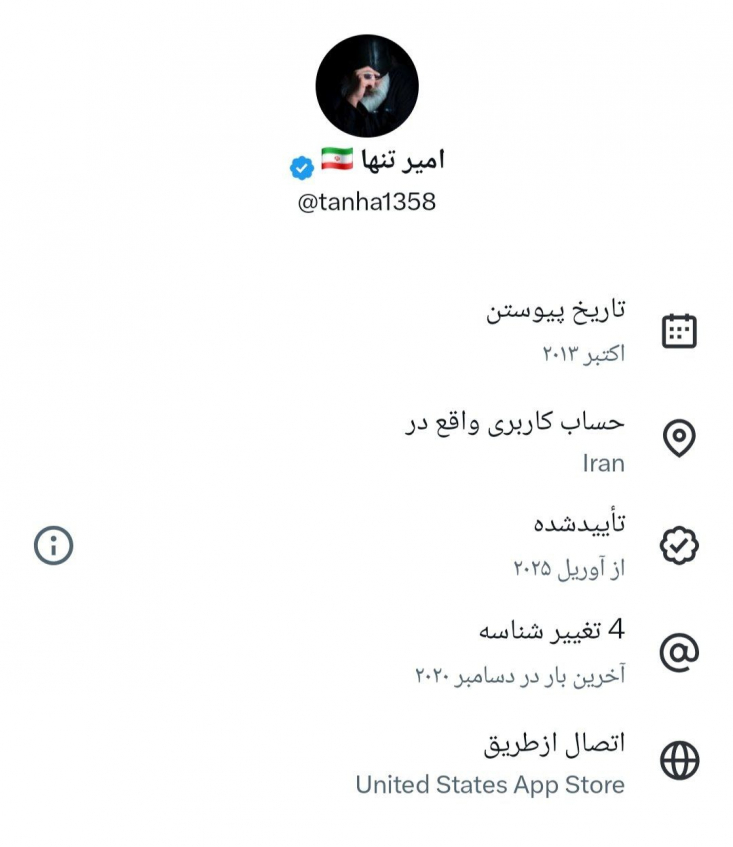This screenshot has height=847, width=733.
Task: Click the @ icon next to username changes row
Action: [x=678, y=651]
